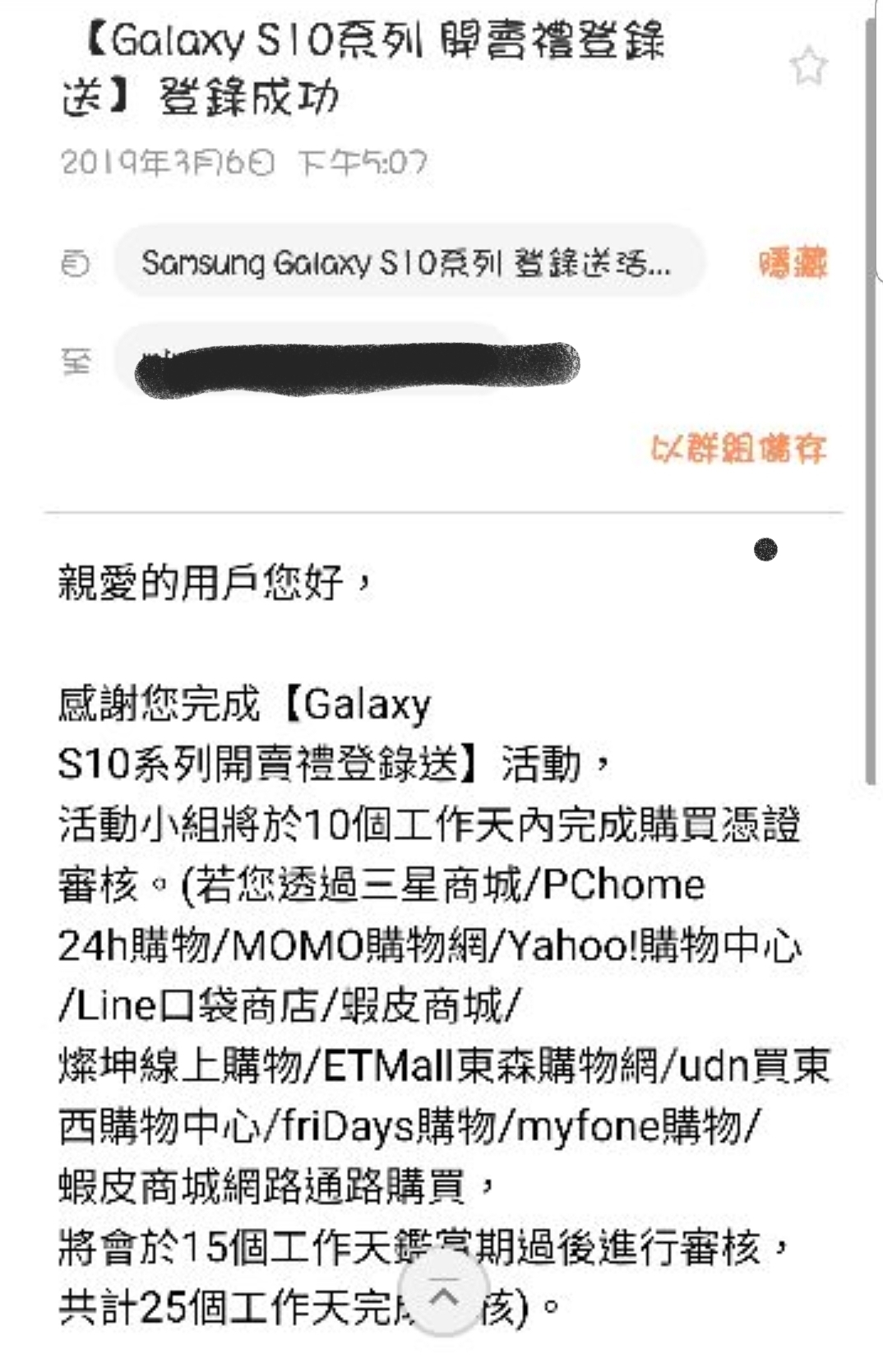This screenshot has width=883, height=1372.
Task: Tap 以群組儲存 to save as group
Action: 737,448
